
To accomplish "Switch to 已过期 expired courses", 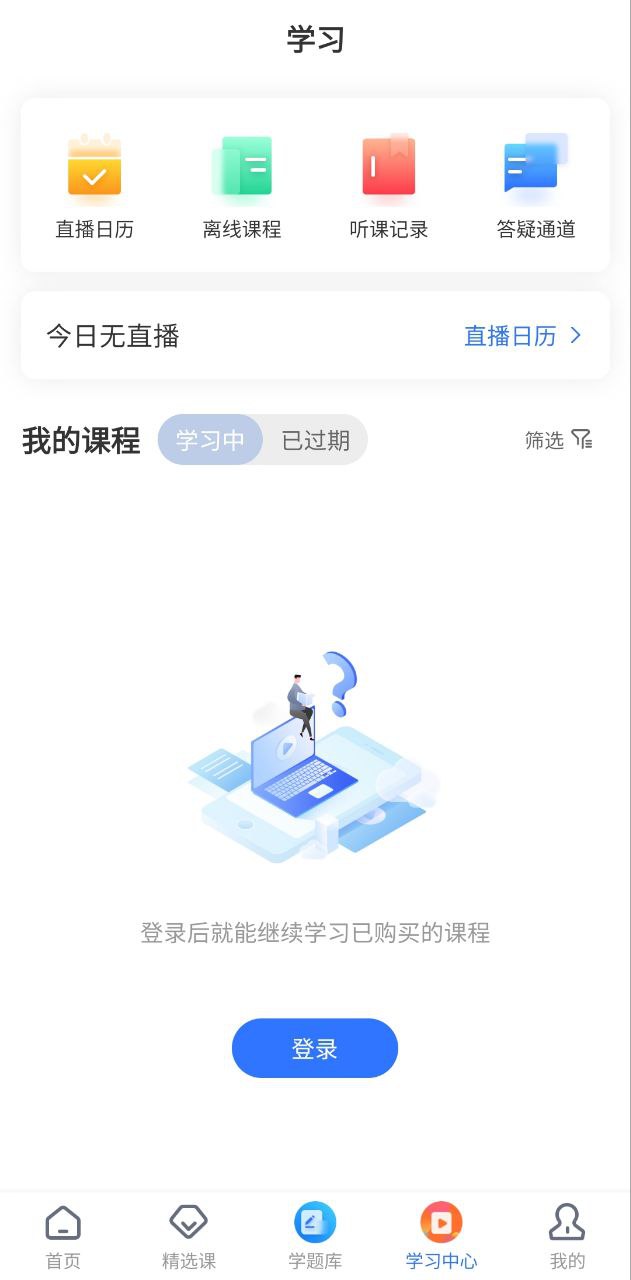I will (315, 440).
